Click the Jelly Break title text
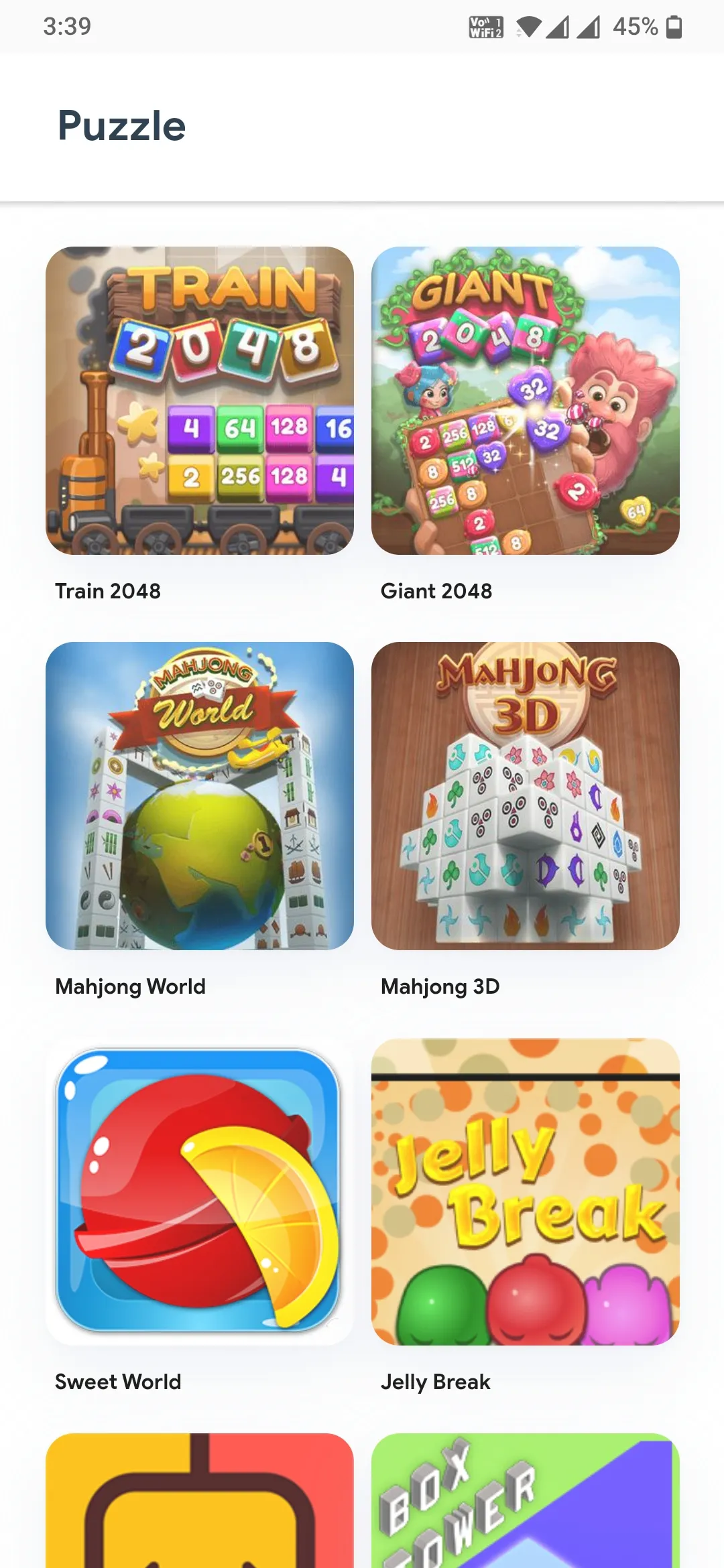Viewport: 724px width, 1568px height. click(436, 1382)
